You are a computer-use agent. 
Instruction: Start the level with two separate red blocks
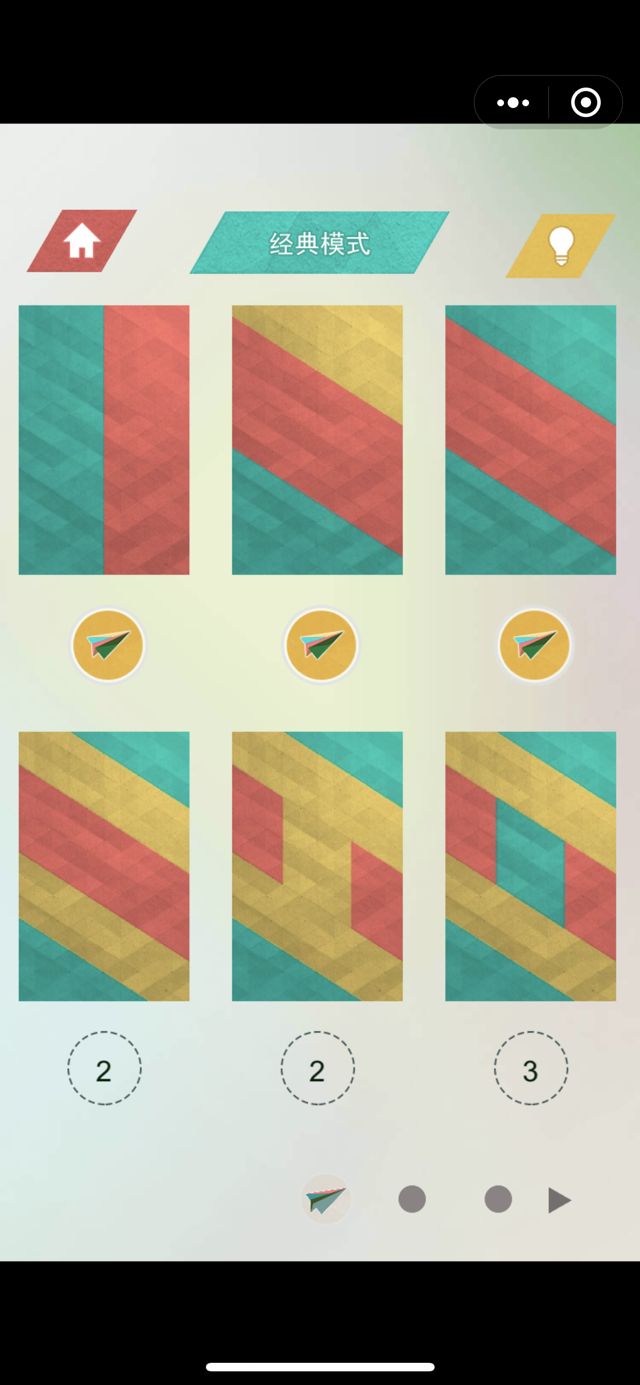(317, 866)
